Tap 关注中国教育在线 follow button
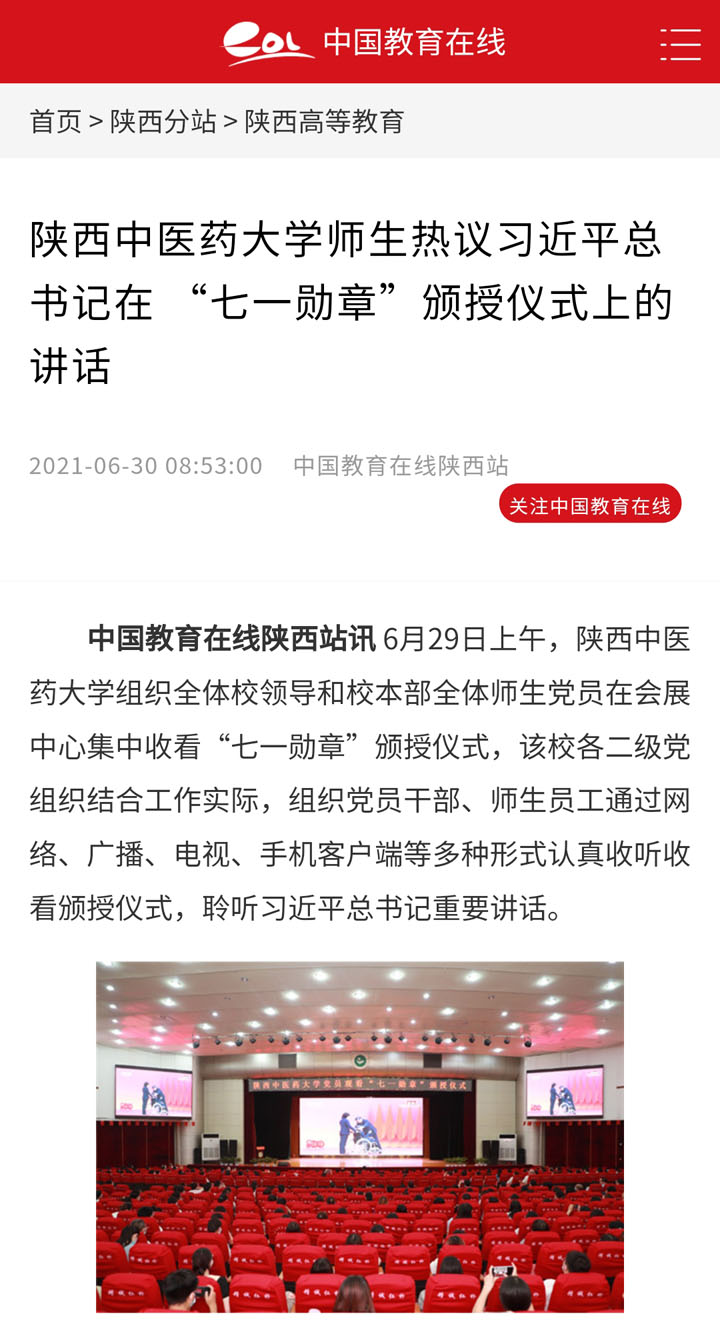Screen dimensions: 720x1332 (590, 504)
